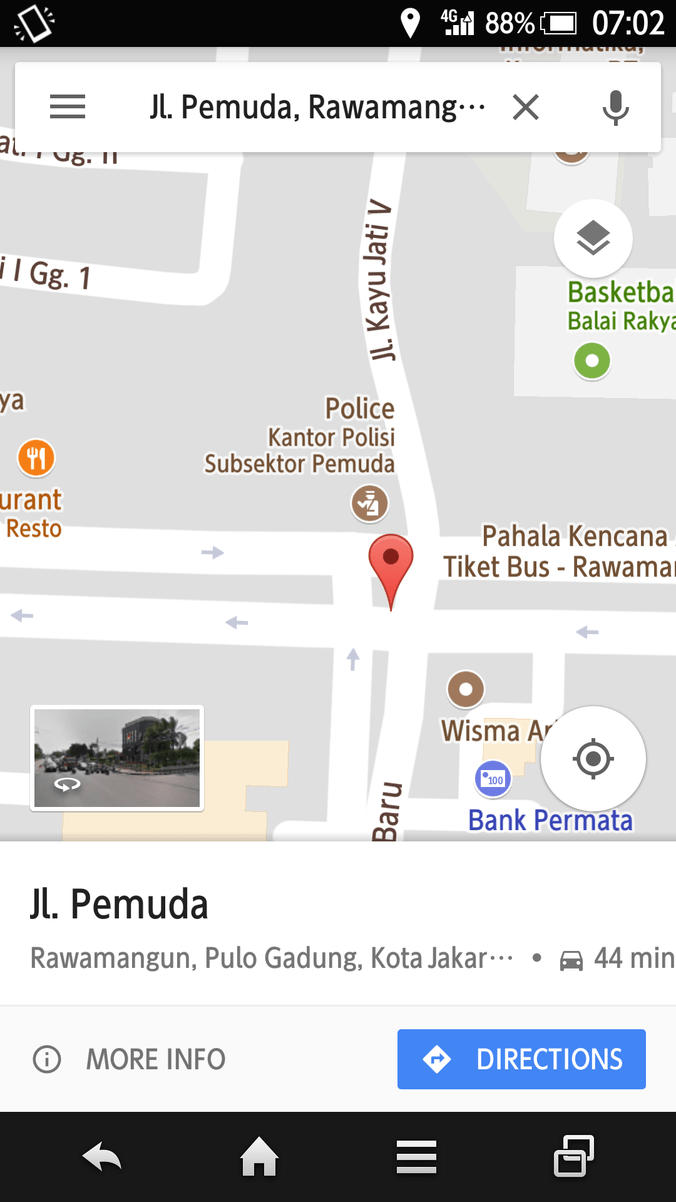Tap the orange restaurant marker

[36, 458]
